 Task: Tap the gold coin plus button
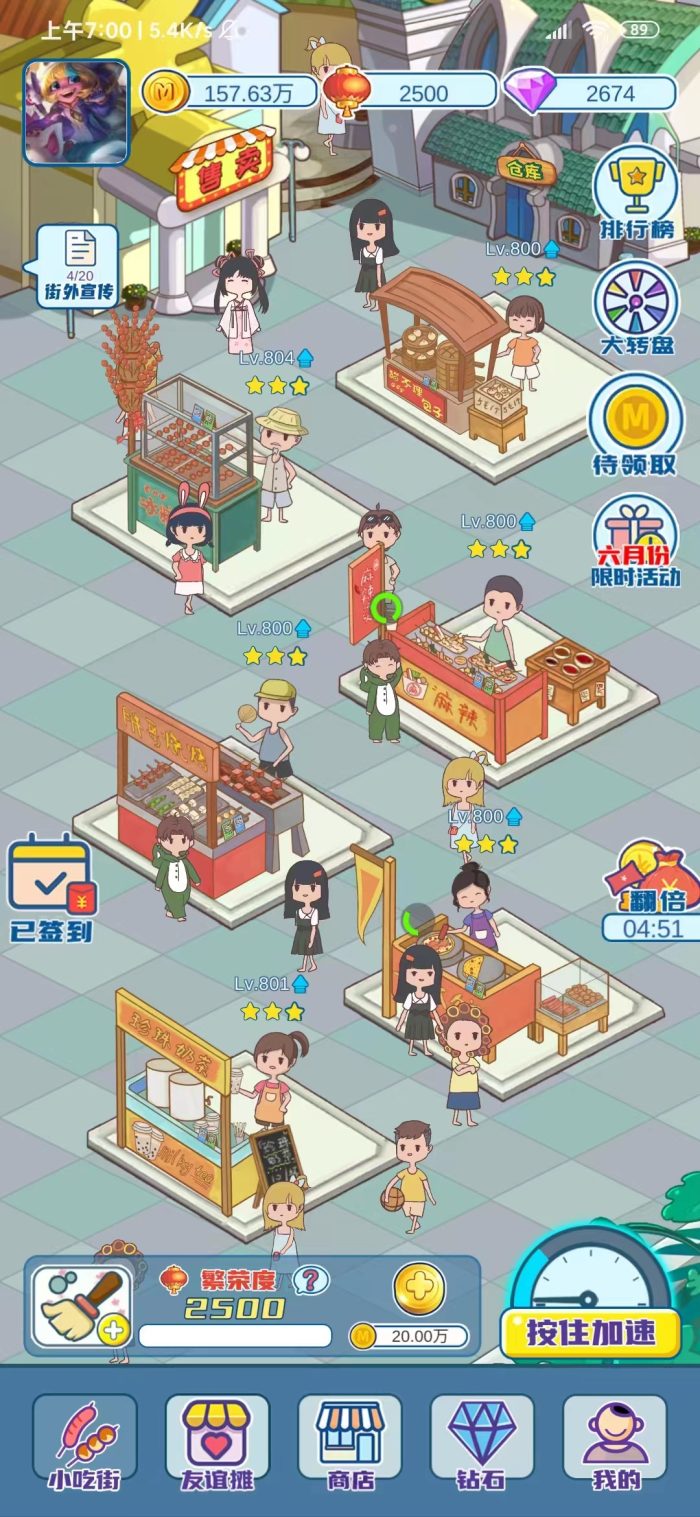(x=419, y=1289)
